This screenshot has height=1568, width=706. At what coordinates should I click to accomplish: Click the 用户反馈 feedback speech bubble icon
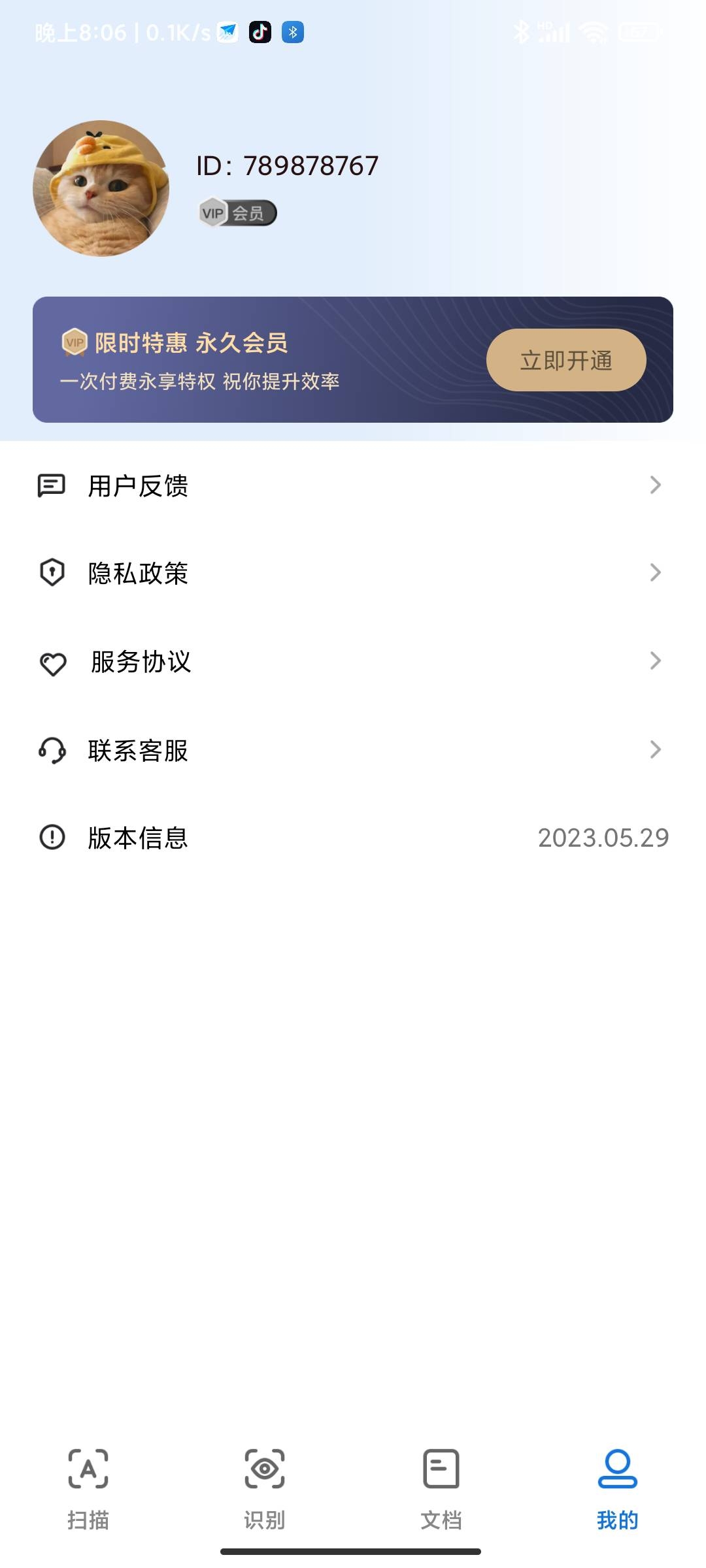click(53, 485)
